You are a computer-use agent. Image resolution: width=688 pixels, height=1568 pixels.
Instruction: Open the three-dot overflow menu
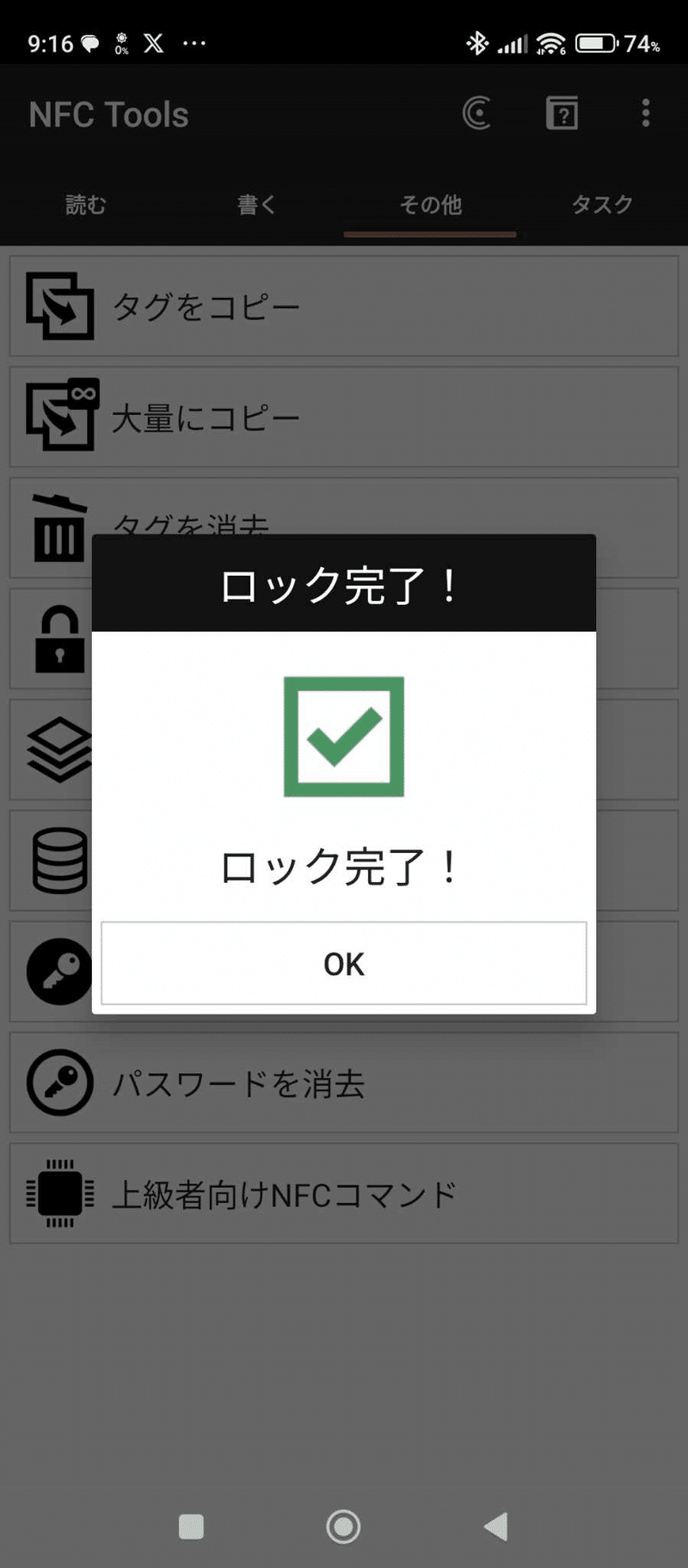(x=646, y=113)
